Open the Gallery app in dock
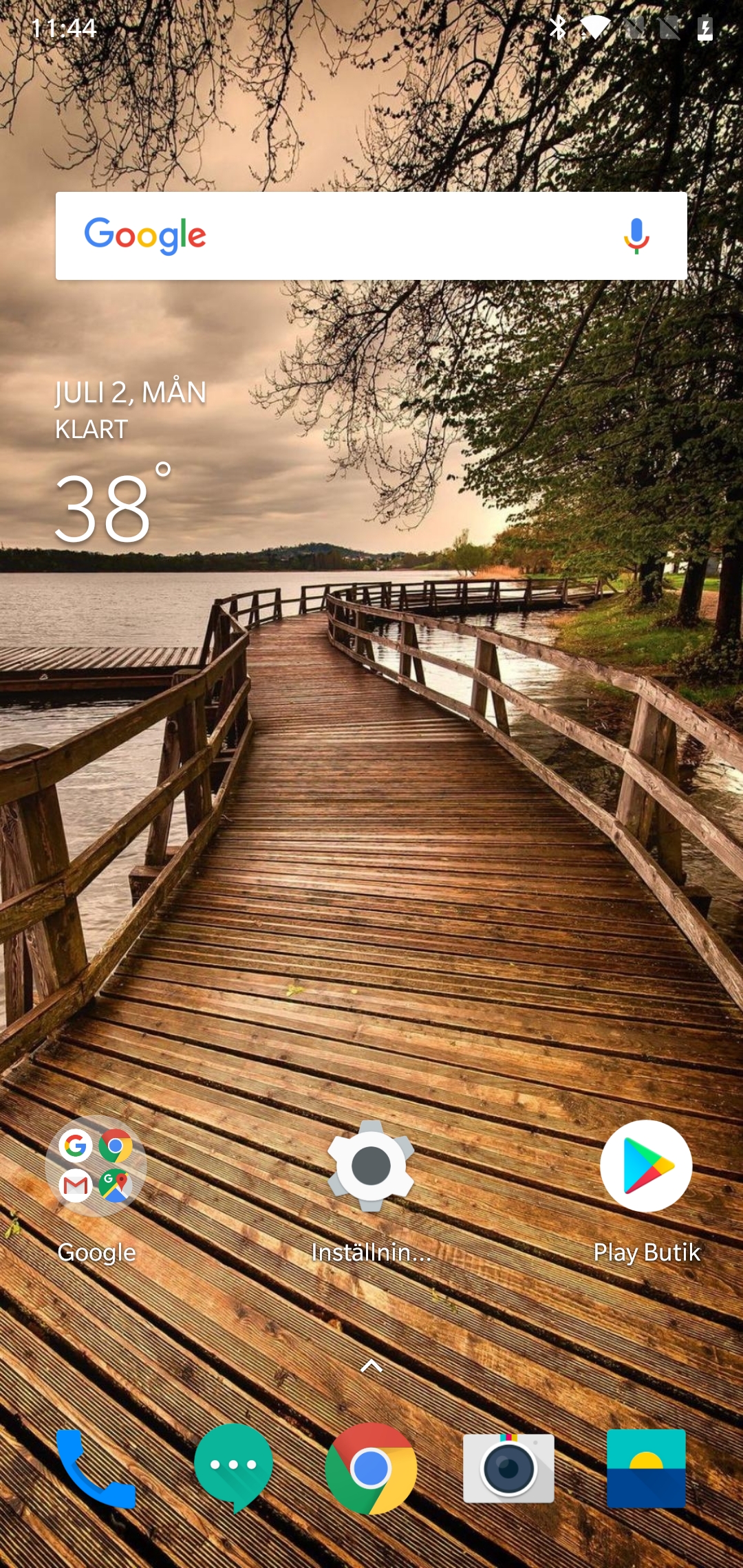Viewport: 743px width, 1568px height. [x=646, y=1469]
